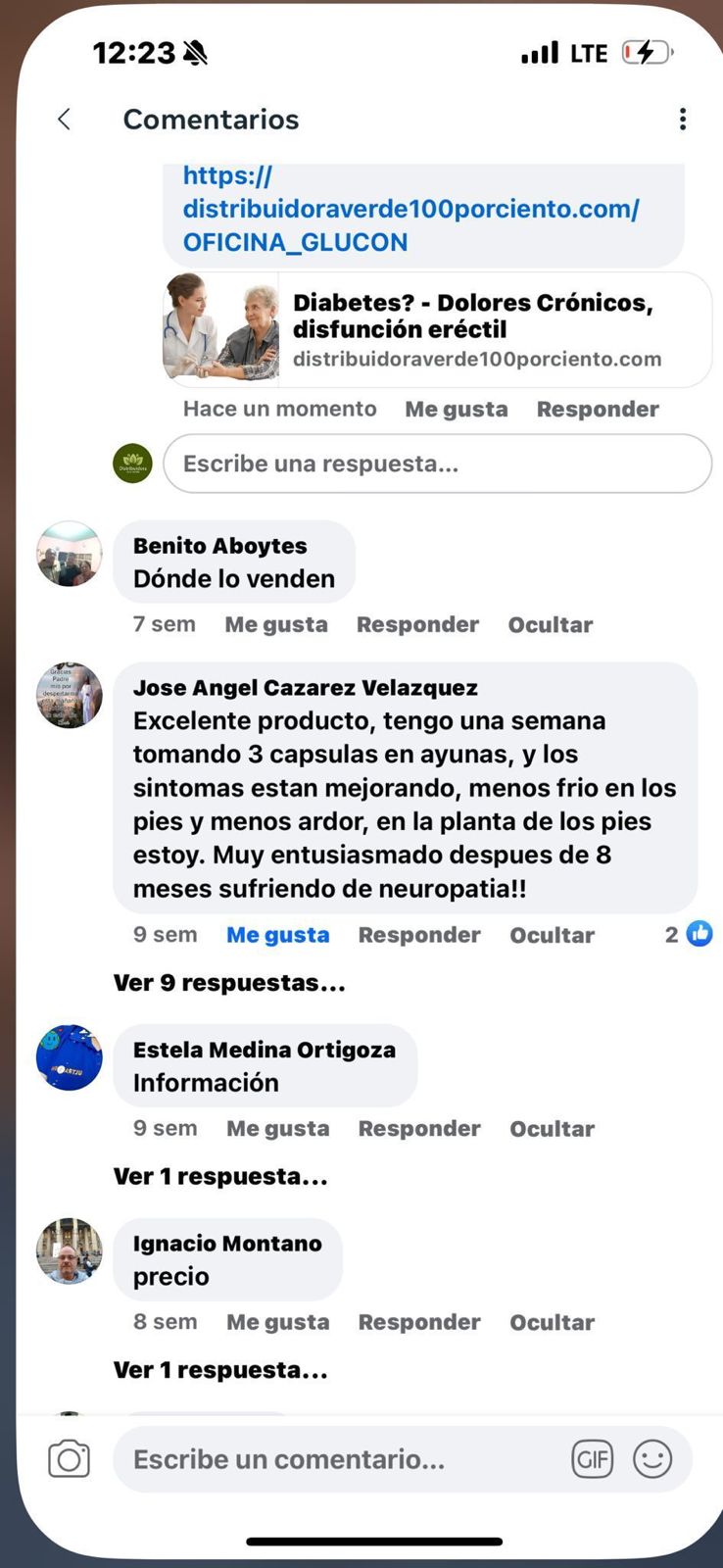This screenshot has height=1568, width=723.
Task: Hide Ignacio Montano's comment
Action: [552, 1323]
